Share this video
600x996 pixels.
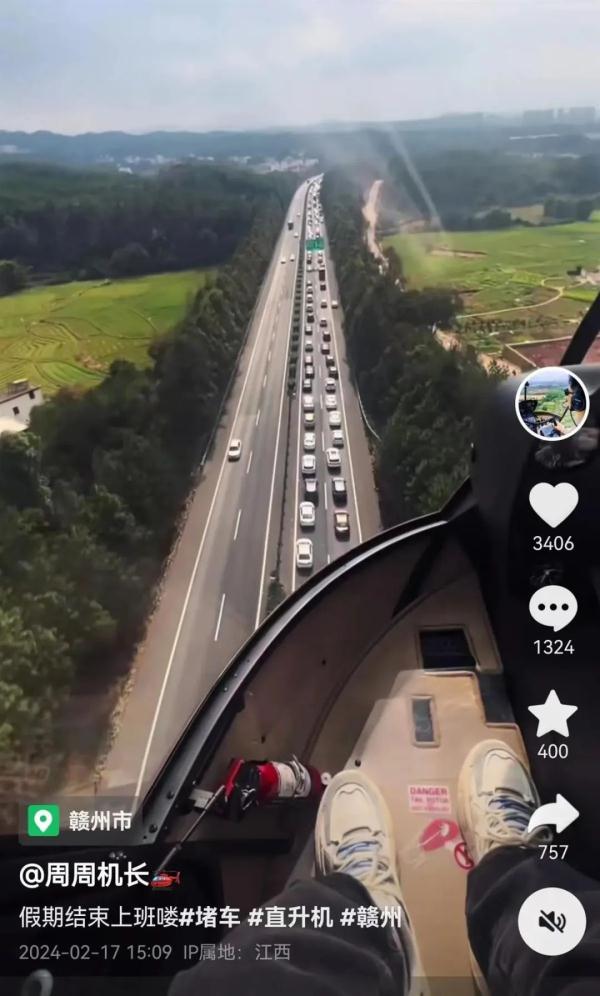553,815
